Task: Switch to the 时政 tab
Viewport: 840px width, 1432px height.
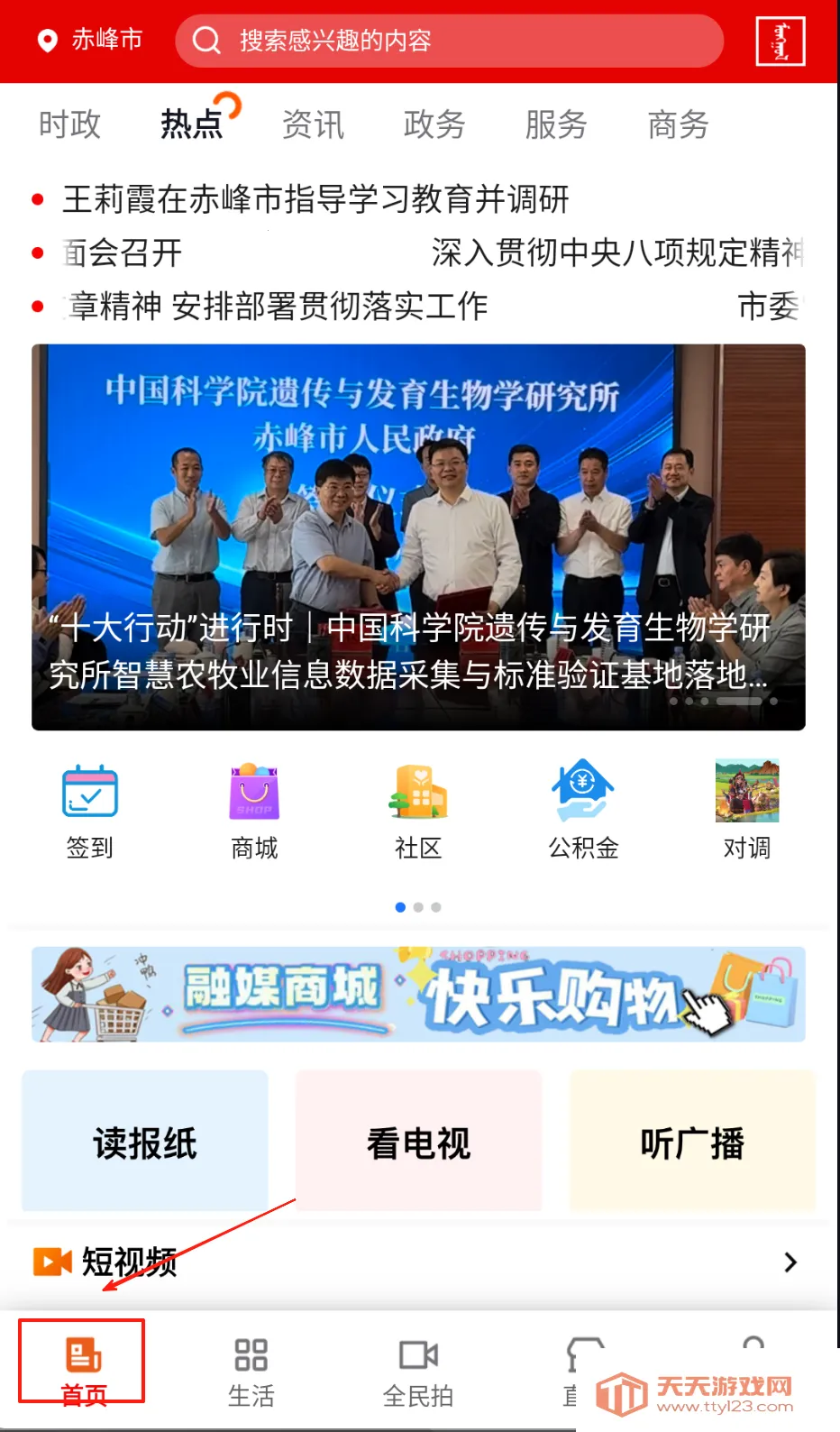Action: point(69,124)
